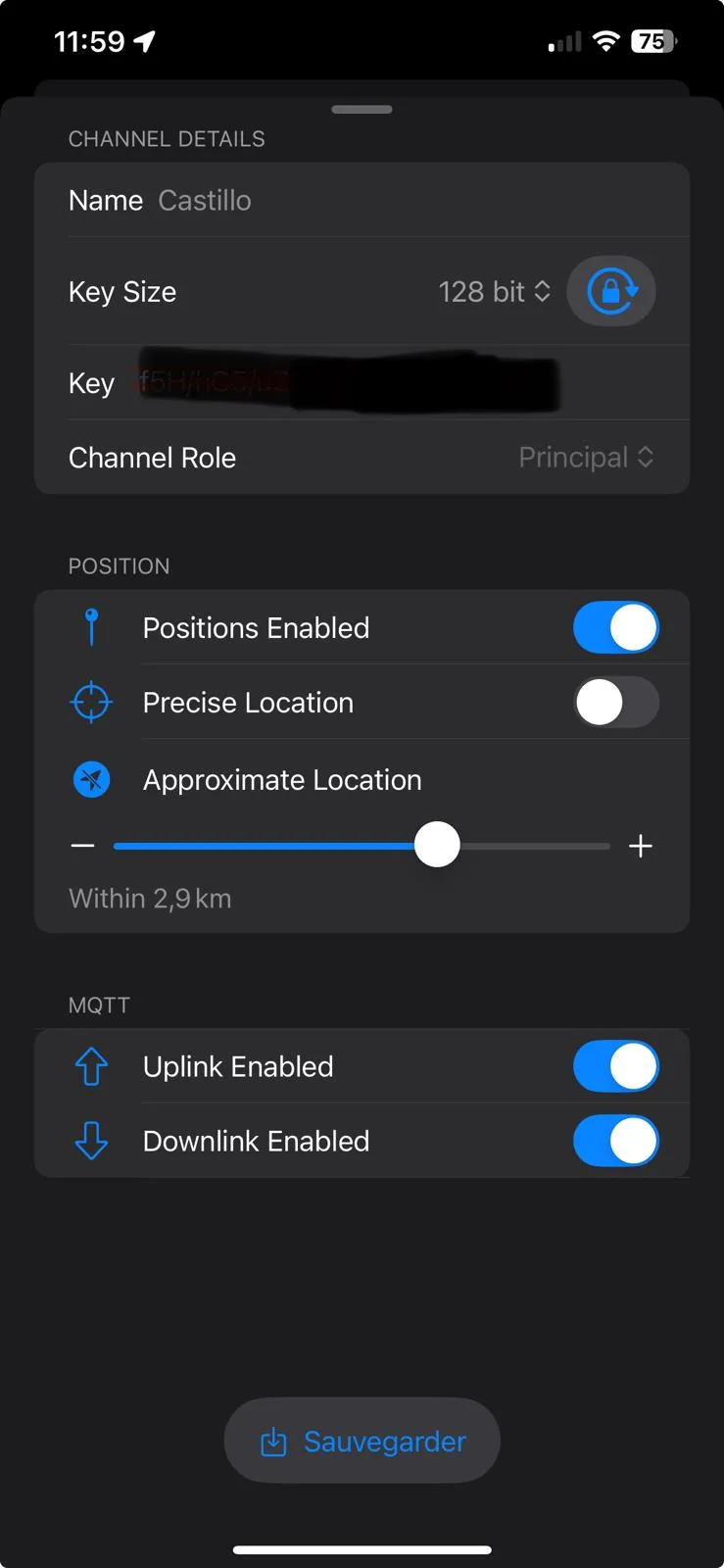Regenerate the key with the lock icon
This screenshot has height=1568, width=724.
point(611,291)
